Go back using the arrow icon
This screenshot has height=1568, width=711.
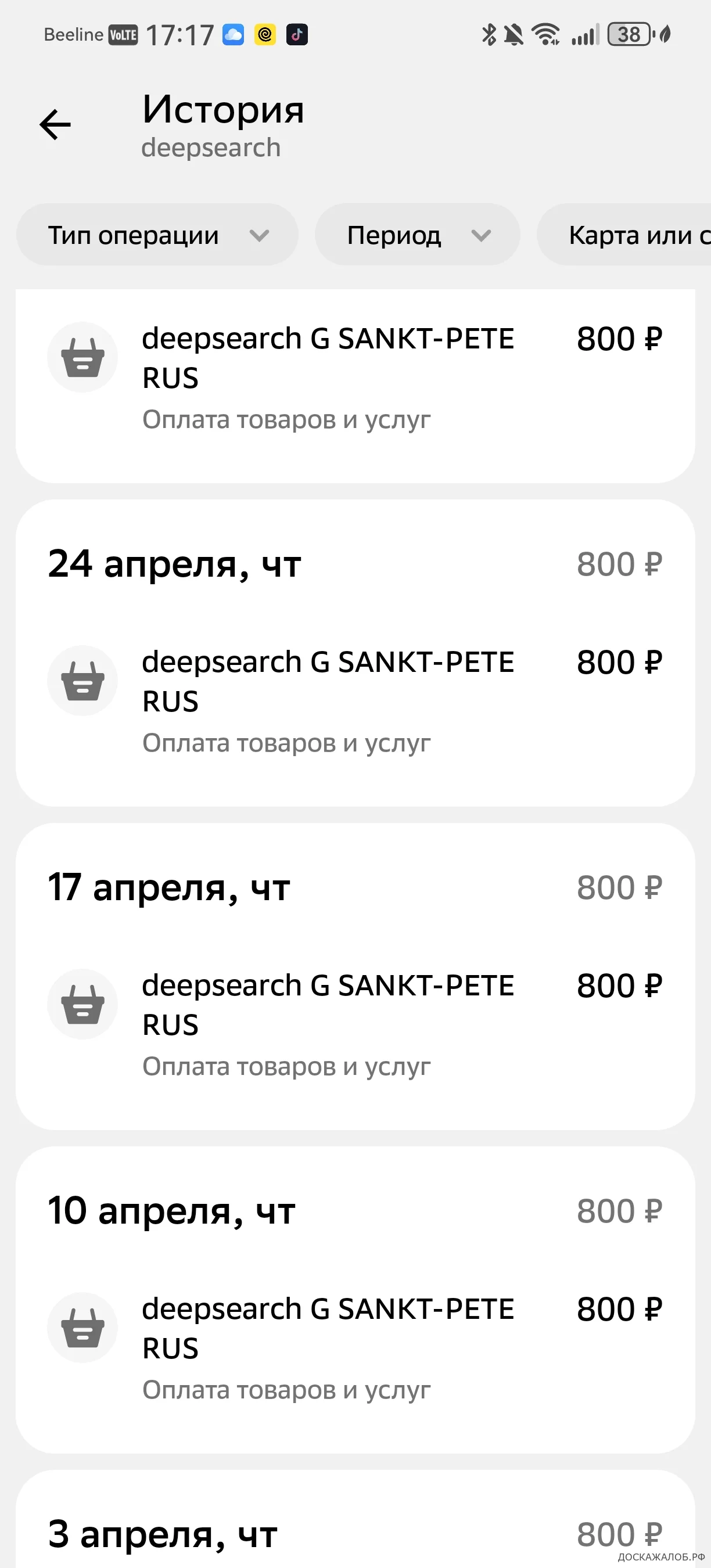point(55,125)
